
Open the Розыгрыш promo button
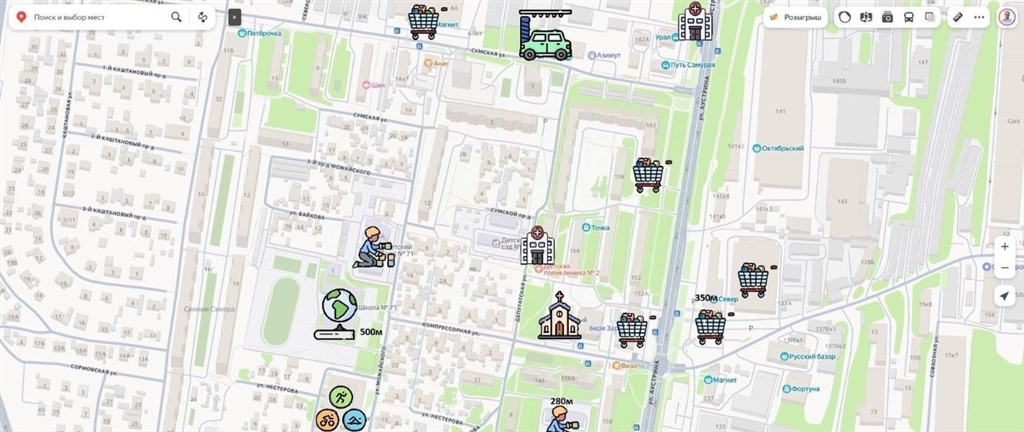click(795, 17)
